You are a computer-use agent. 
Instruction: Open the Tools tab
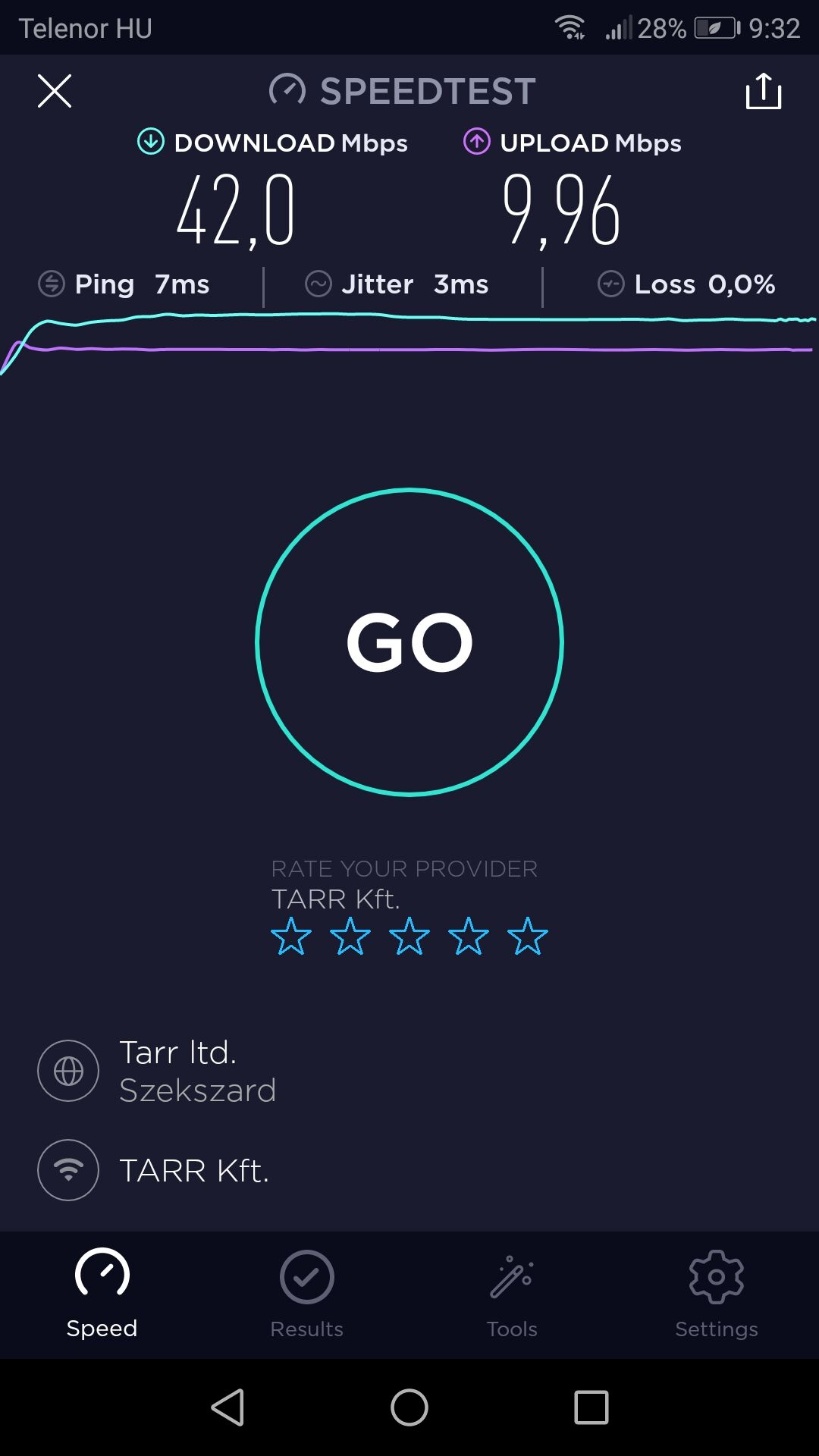[x=512, y=1294]
